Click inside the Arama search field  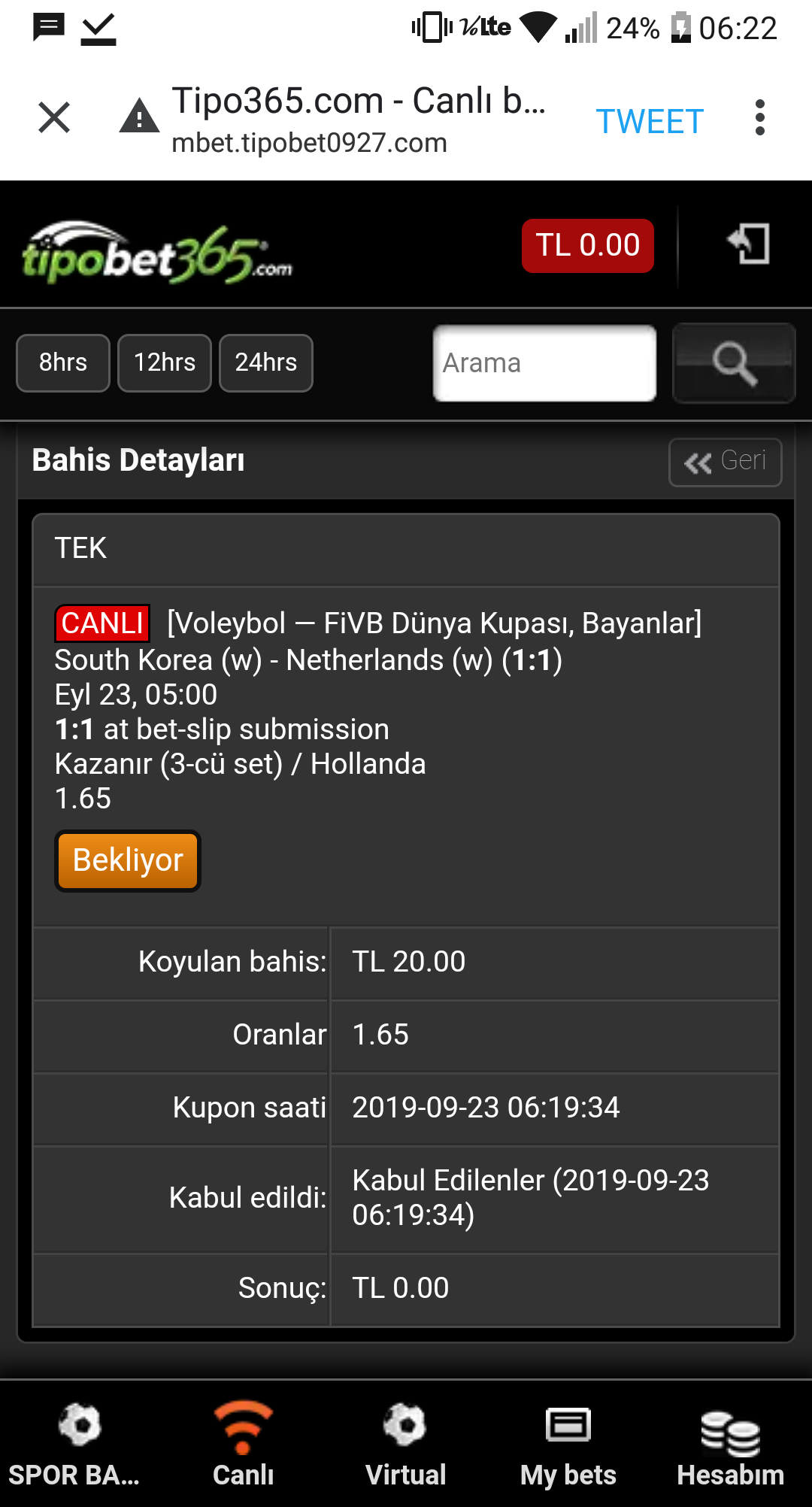point(543,363)
